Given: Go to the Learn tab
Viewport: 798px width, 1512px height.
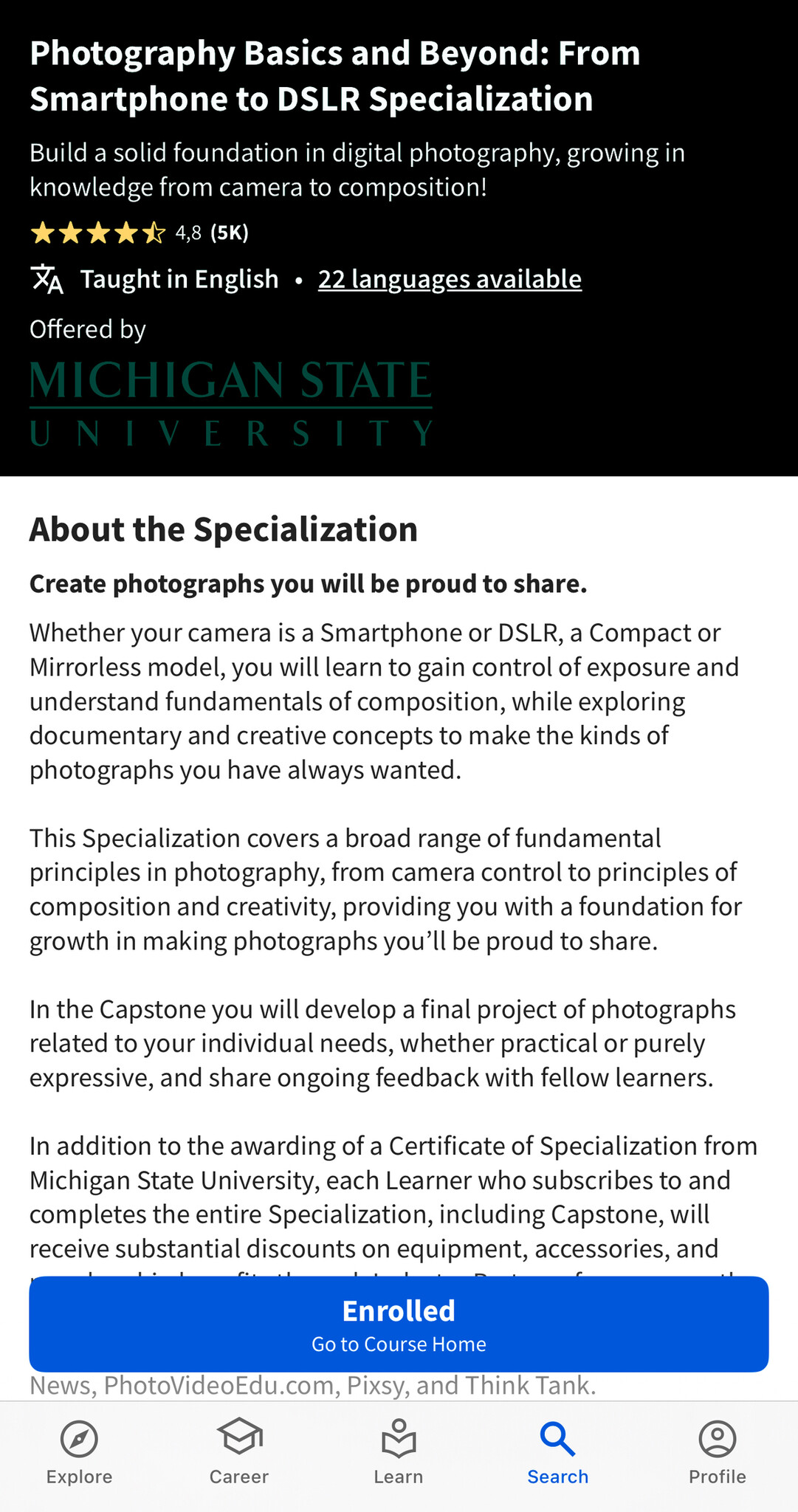Looking at the screenshot, I should [399, 1452].
